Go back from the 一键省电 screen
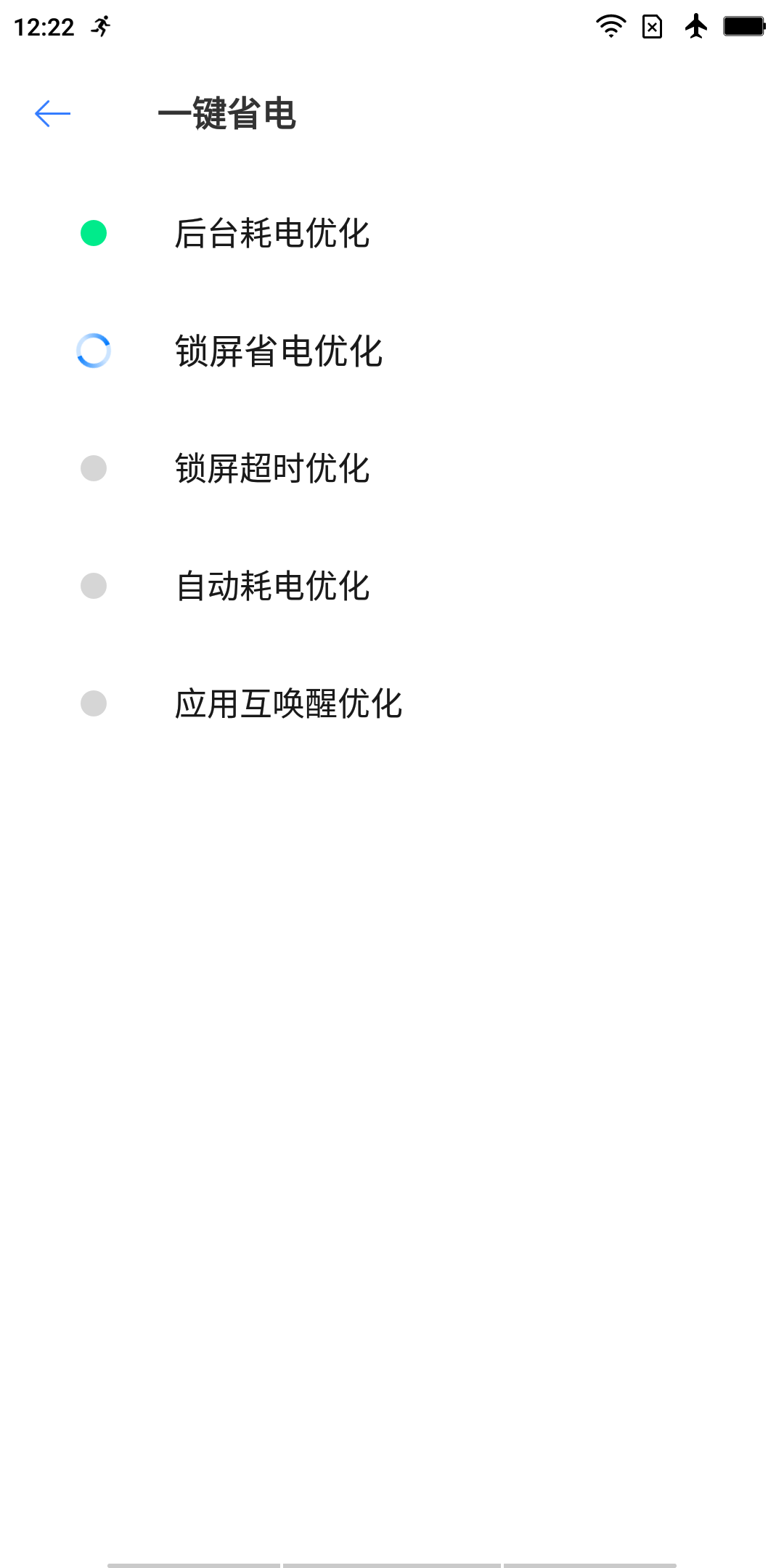The image size is (784, 1568). tap(52, 114)
